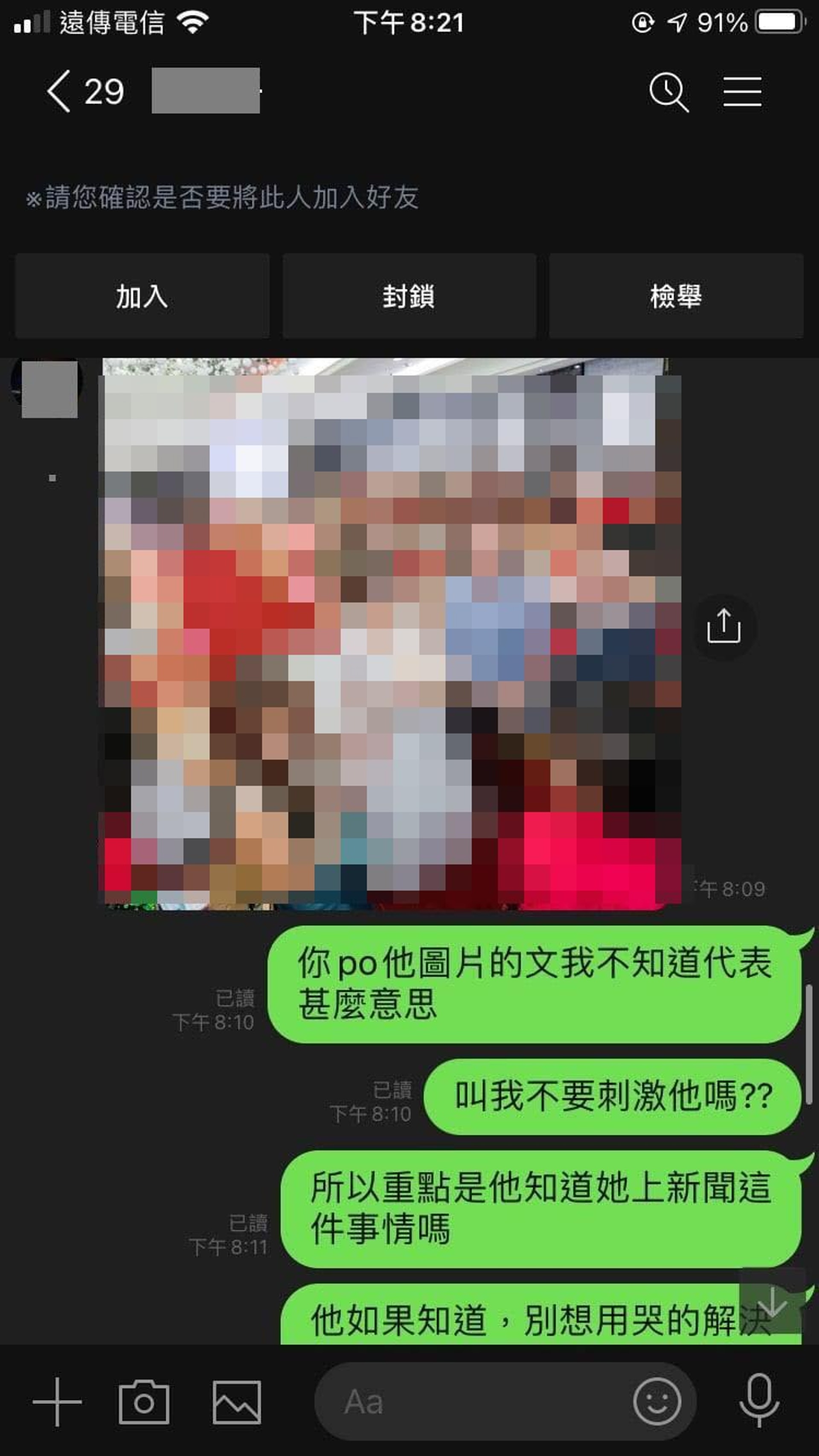Block this person with 封鎖
The width and height of the screenshot is (819, 1456).
[x=409, y=296]
